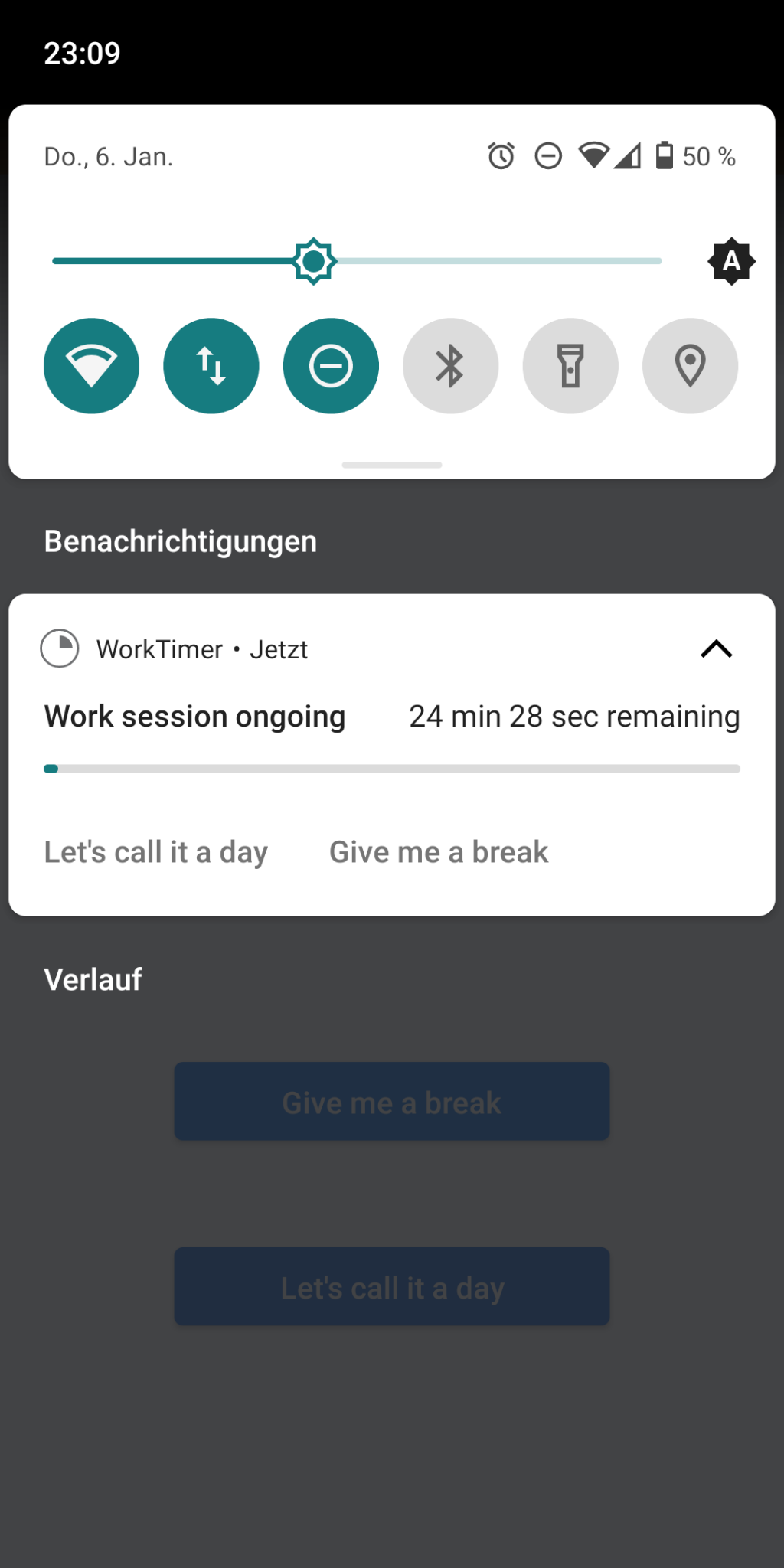Turn off the Wi-Fi quick tile
Screen dimensions: 784x1568
tap(91, 366)
